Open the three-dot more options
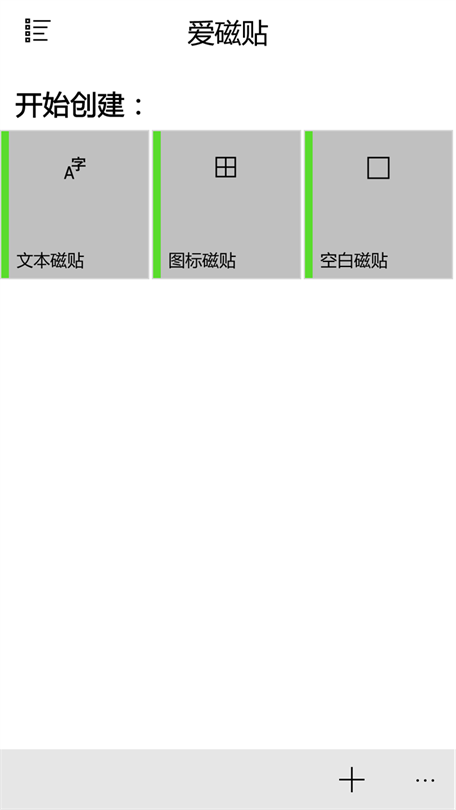The height and width of the screenshot is (810, 456). pyautogui.click(x=425, y=780)
